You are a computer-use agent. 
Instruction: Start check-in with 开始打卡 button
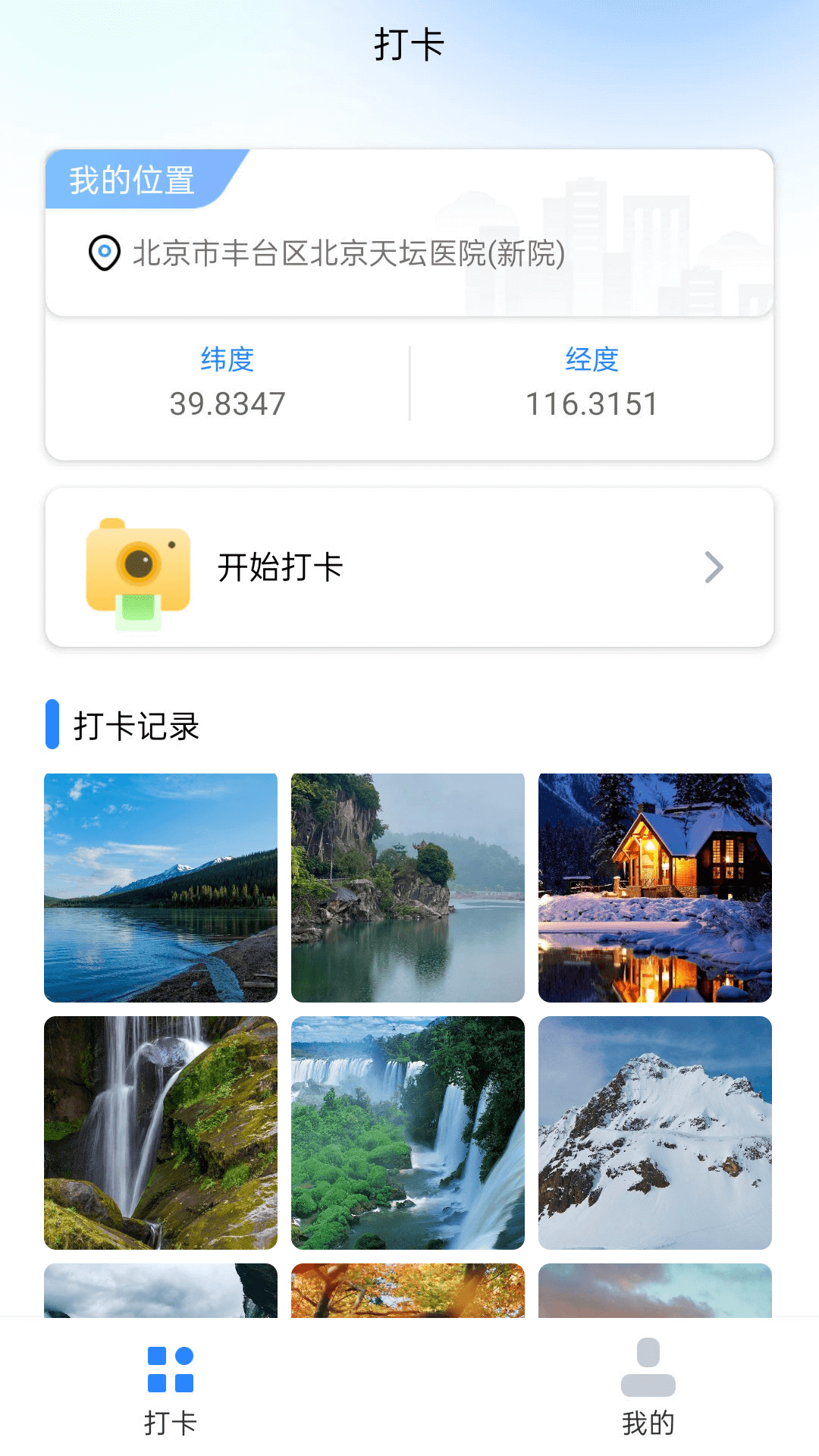(x=281, y=567)
